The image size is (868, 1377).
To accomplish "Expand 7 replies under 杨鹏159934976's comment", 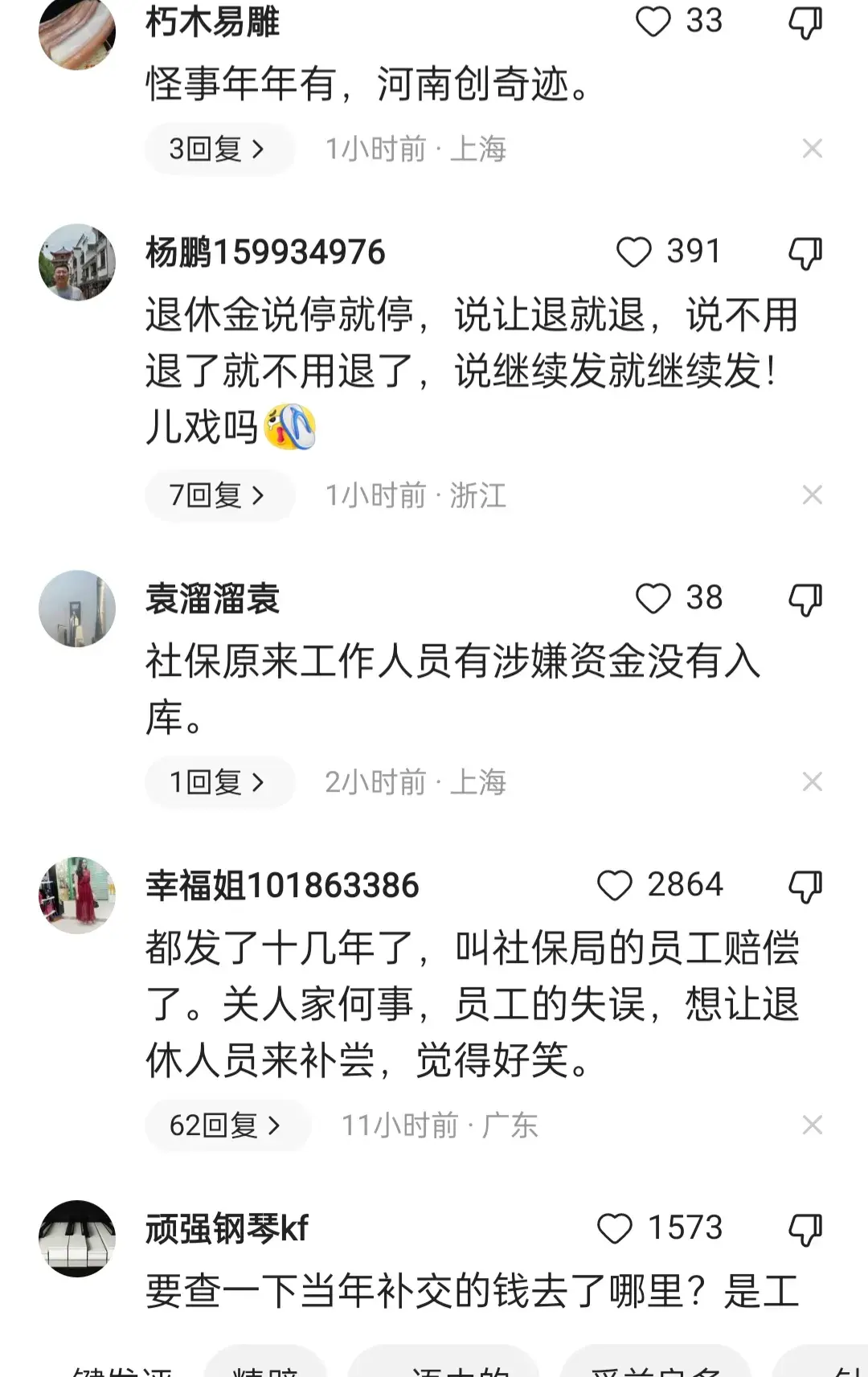I will (219, 495).
